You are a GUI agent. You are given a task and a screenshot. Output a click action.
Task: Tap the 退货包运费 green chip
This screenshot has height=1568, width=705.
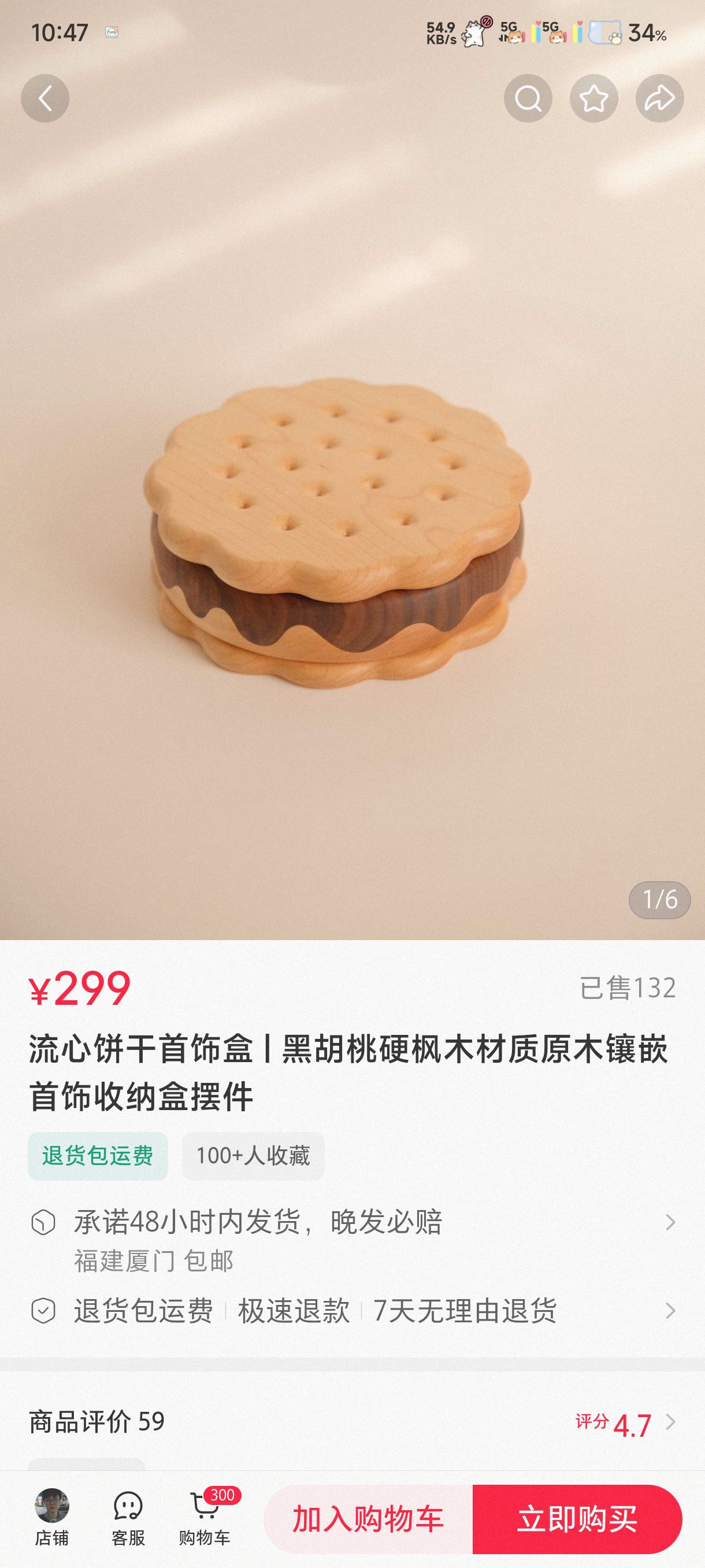pyautogui.click(x=98, y=1155)
